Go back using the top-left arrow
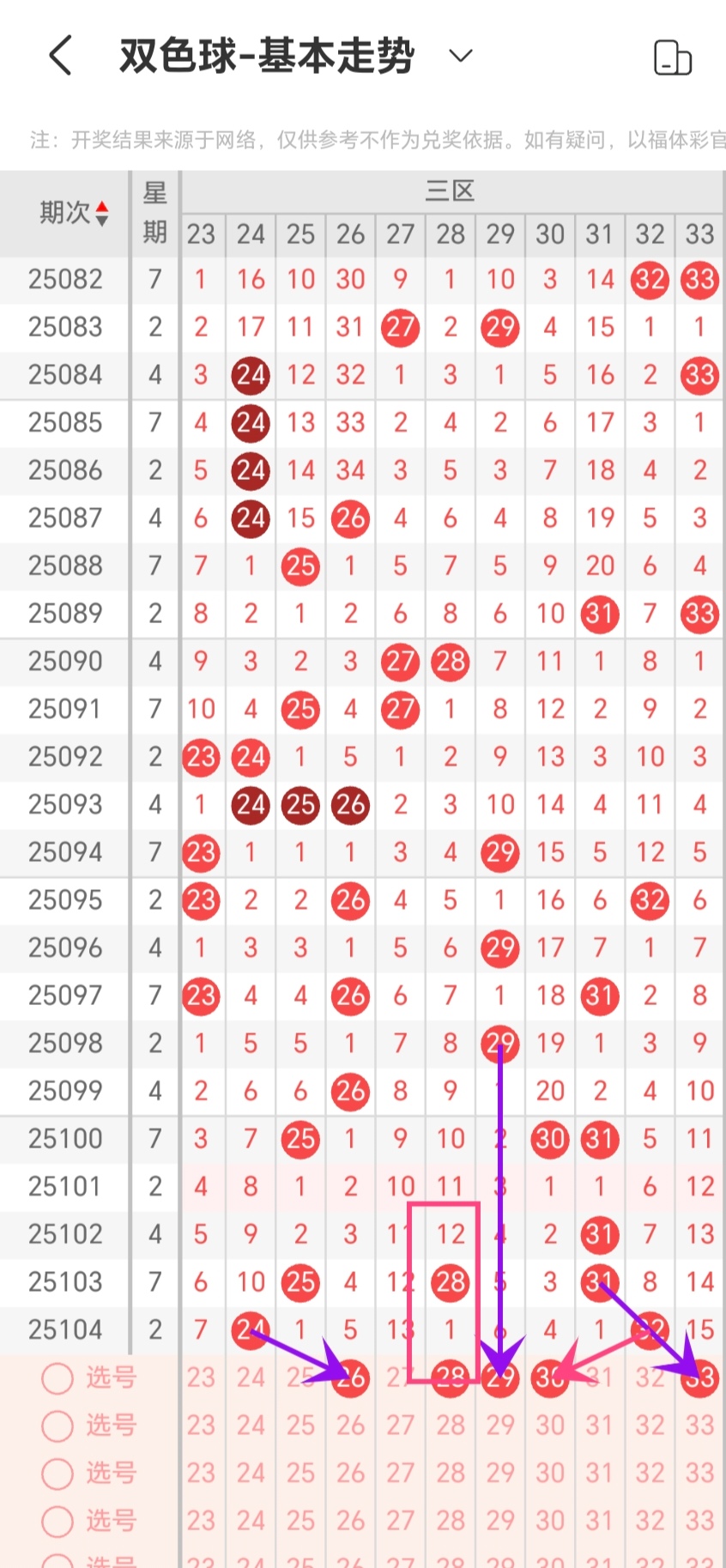This screenshot has width=726, height=1568. coord(60,57)
